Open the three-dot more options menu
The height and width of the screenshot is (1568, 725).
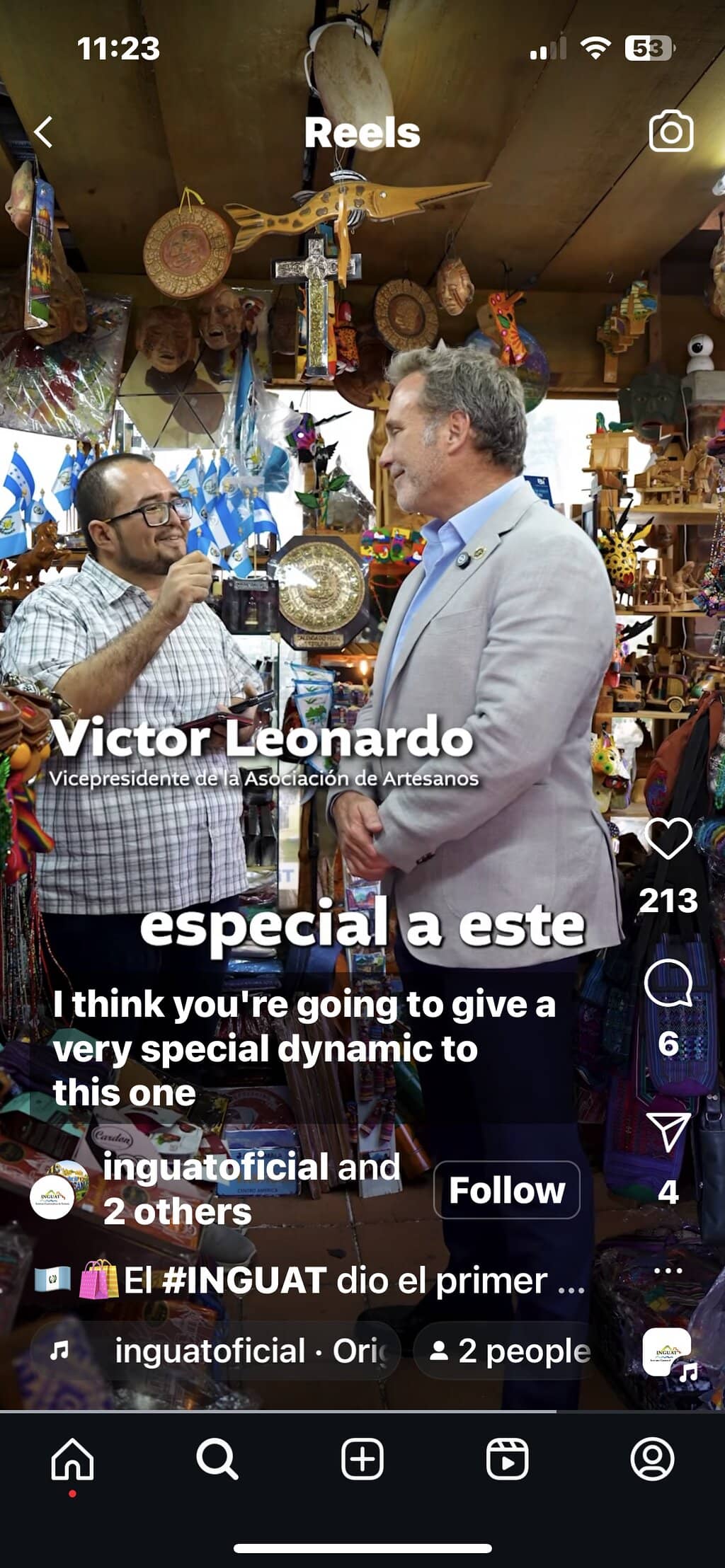point(668,1270)
